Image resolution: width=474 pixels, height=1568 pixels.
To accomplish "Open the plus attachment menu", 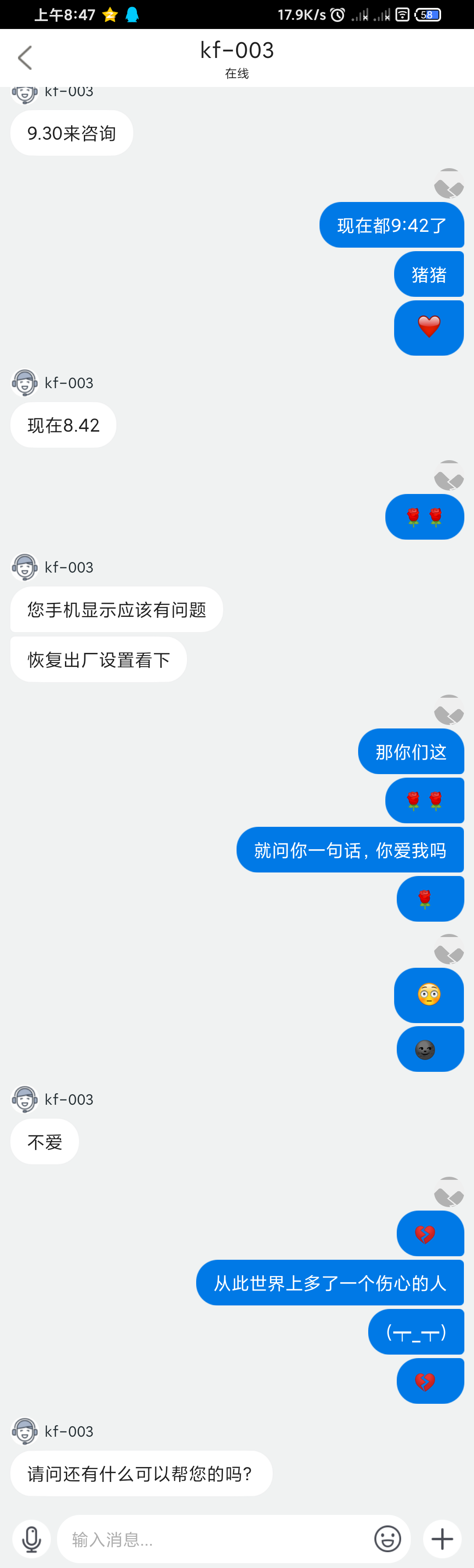I will tap(442, 1539).
